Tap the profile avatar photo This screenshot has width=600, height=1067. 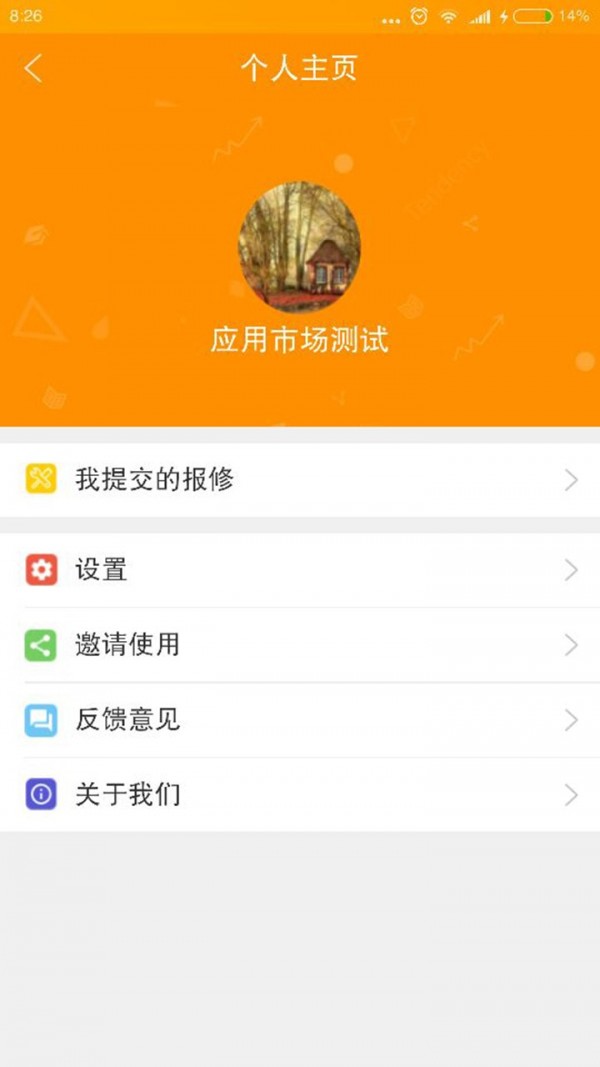[x=299, y=243]
